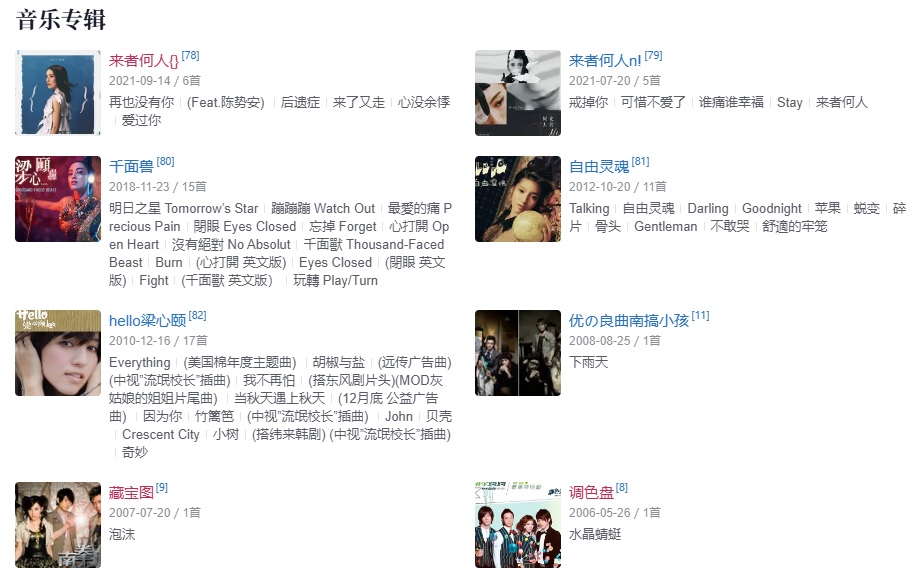Open the 自由灵魂 album title link

(x=598, y=167)
